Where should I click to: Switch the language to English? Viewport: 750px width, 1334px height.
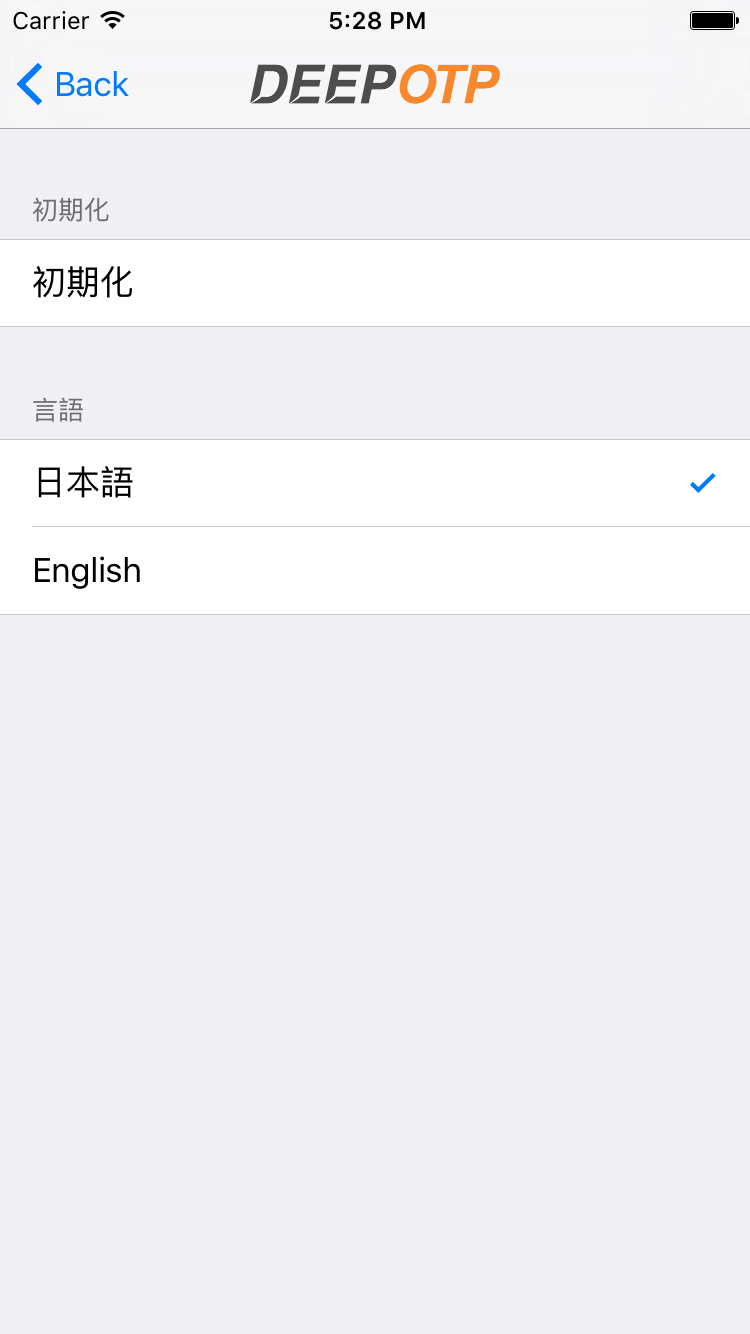click(375, 571)
